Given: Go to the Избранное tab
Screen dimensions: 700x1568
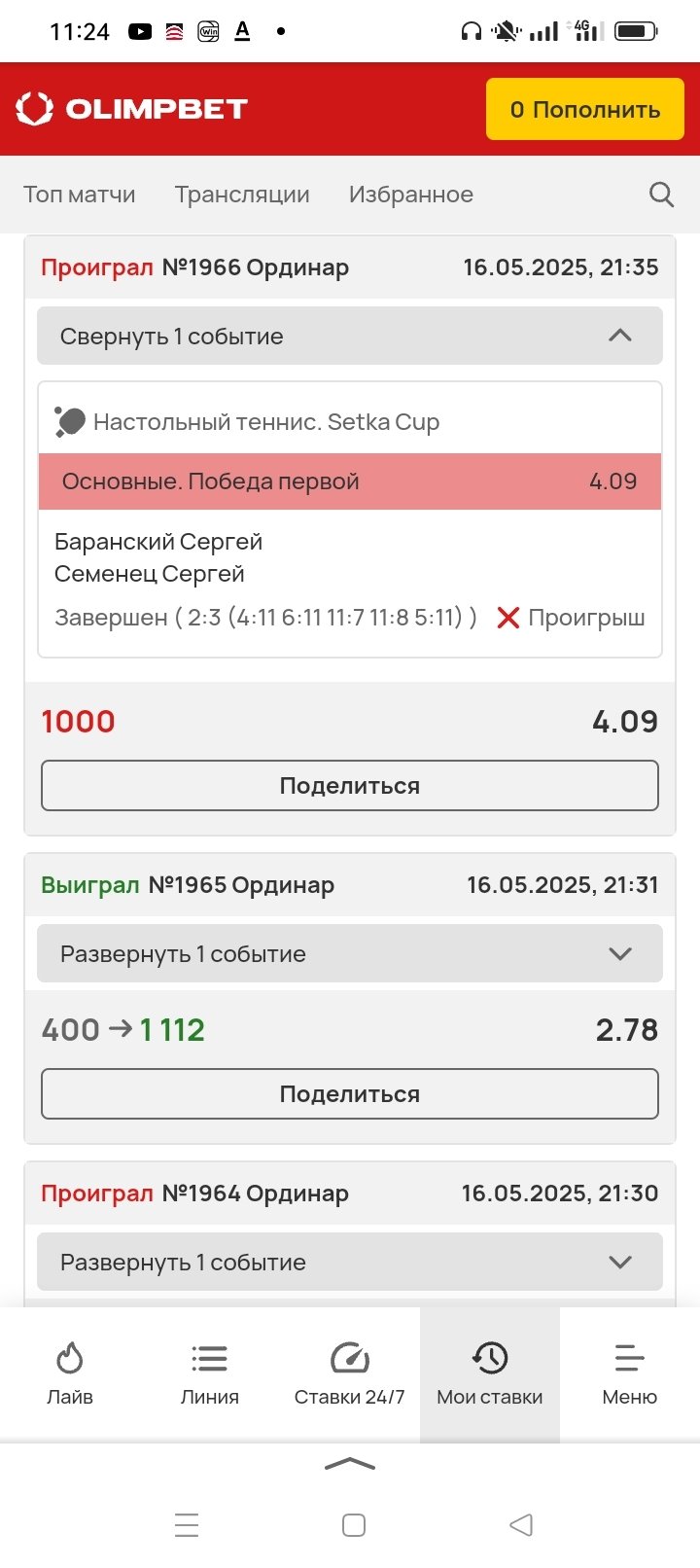Looking at the screenshot, I should pos(410,195).
